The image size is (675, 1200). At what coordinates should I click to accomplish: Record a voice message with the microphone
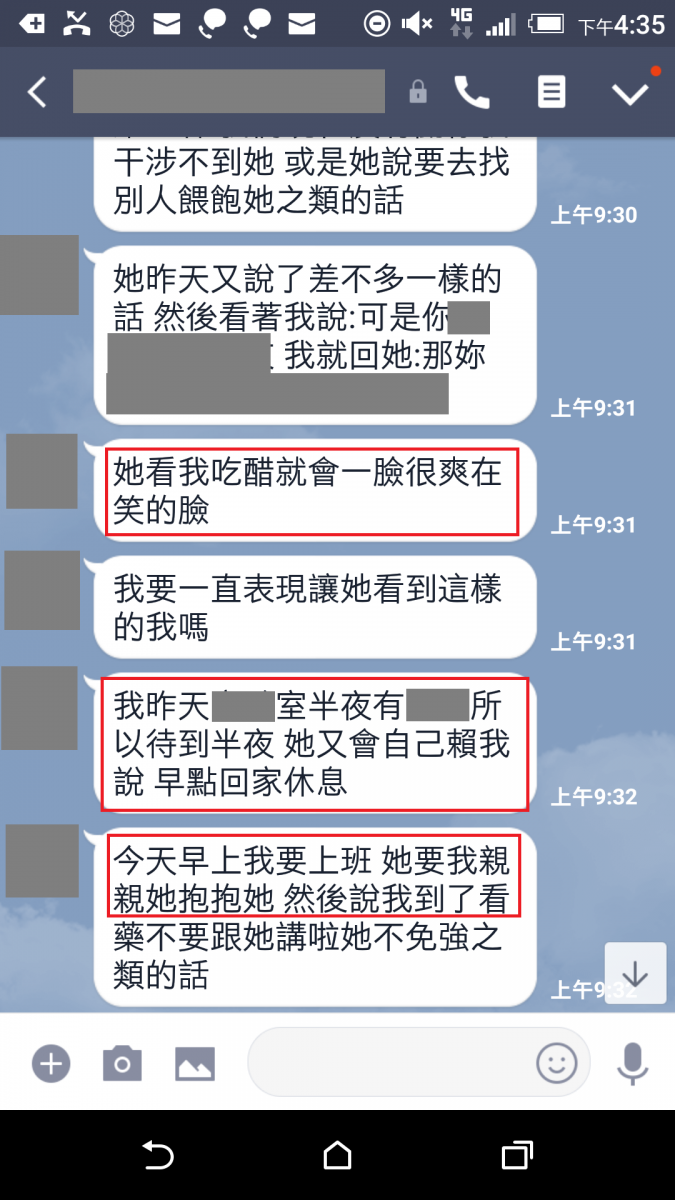(x=632, y=1062)
